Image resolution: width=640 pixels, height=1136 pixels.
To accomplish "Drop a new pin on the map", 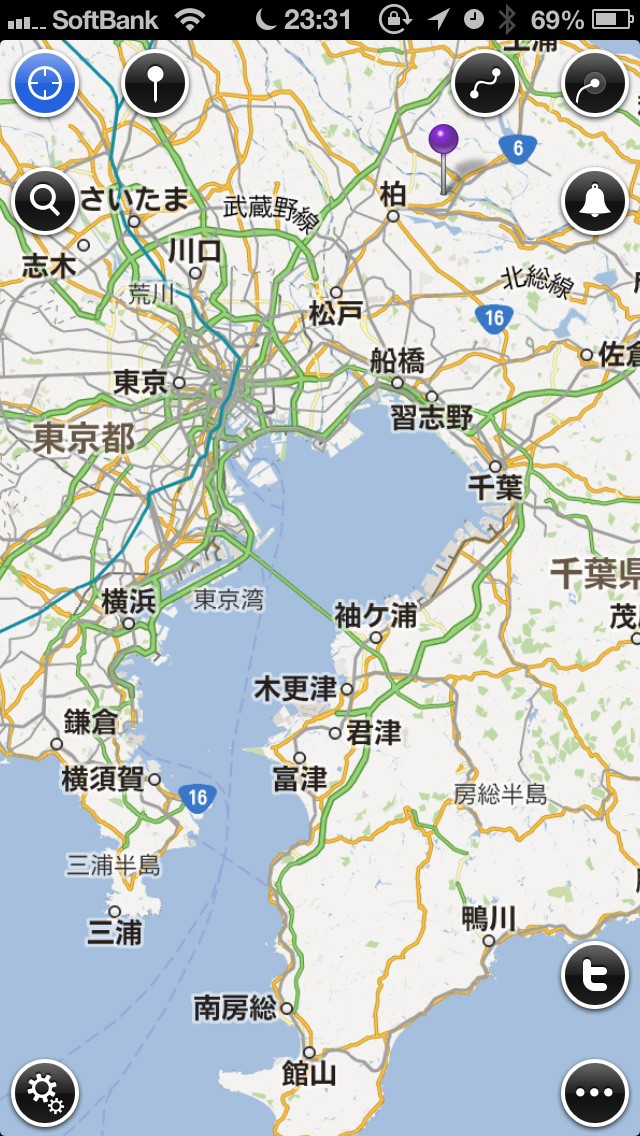I will pyautogui.click(x=155, y=84).
